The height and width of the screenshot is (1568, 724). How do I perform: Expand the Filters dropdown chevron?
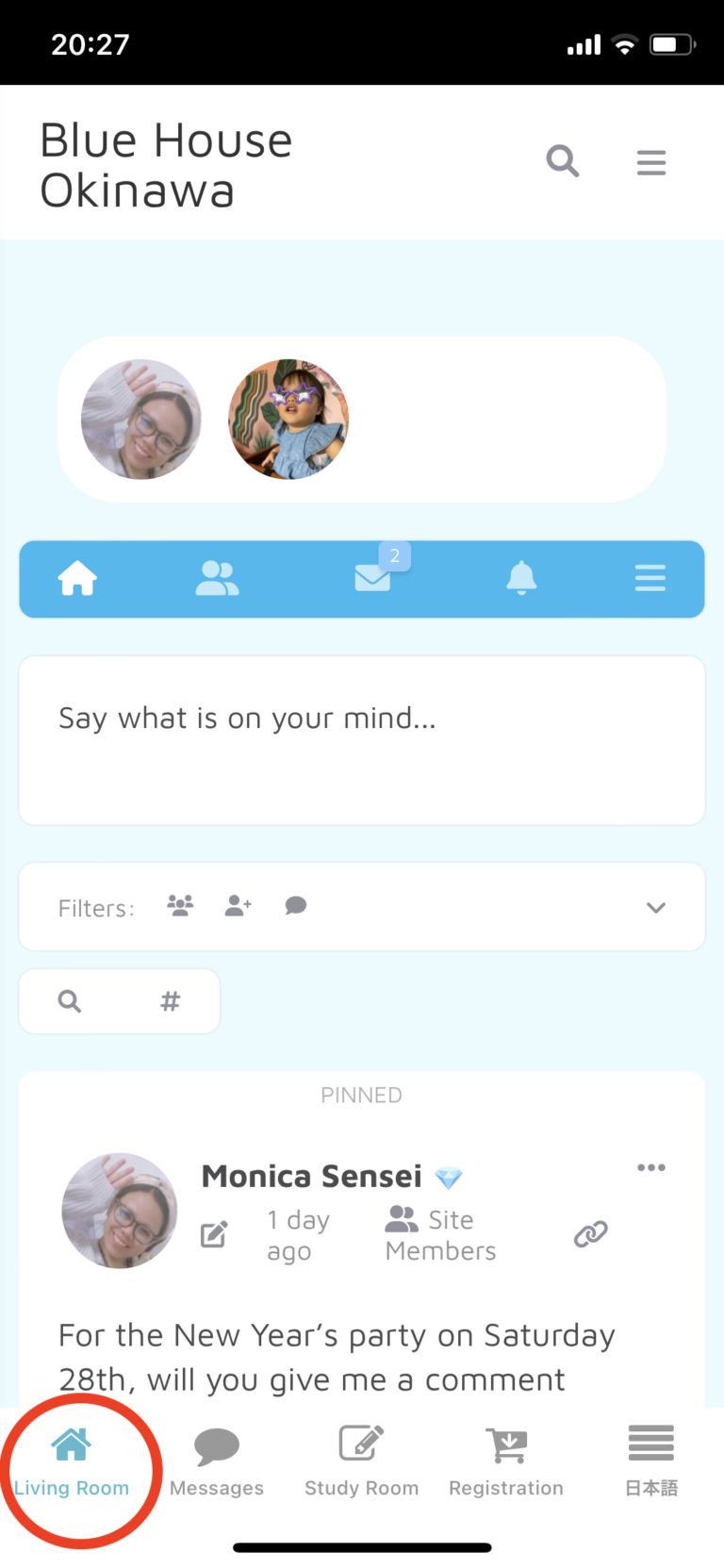pos(656,908)
